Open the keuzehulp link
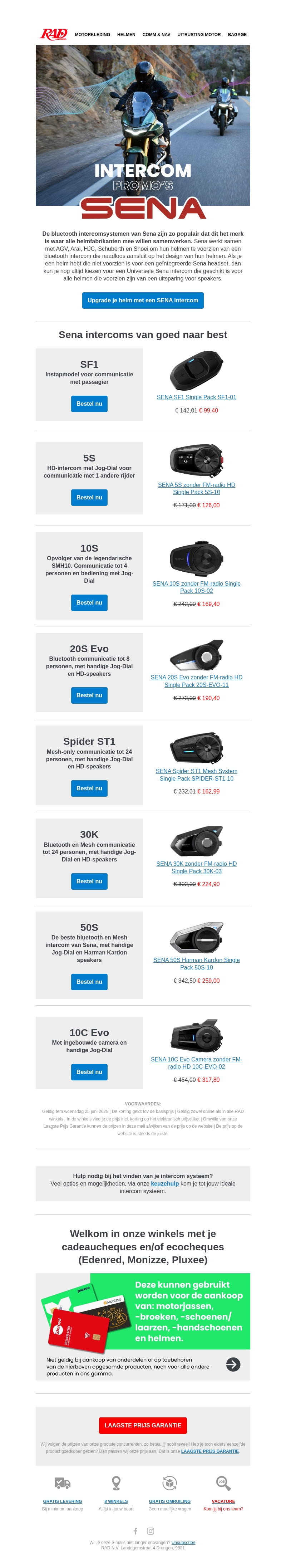The width and height of the screenshot is (286, 1568). 165,1183
